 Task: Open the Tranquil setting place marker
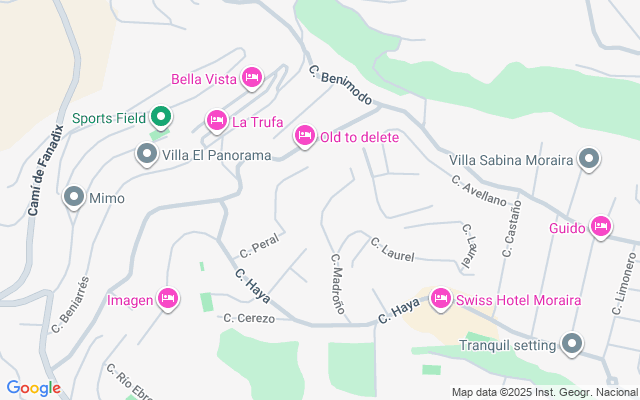click(x=572, y=346)
